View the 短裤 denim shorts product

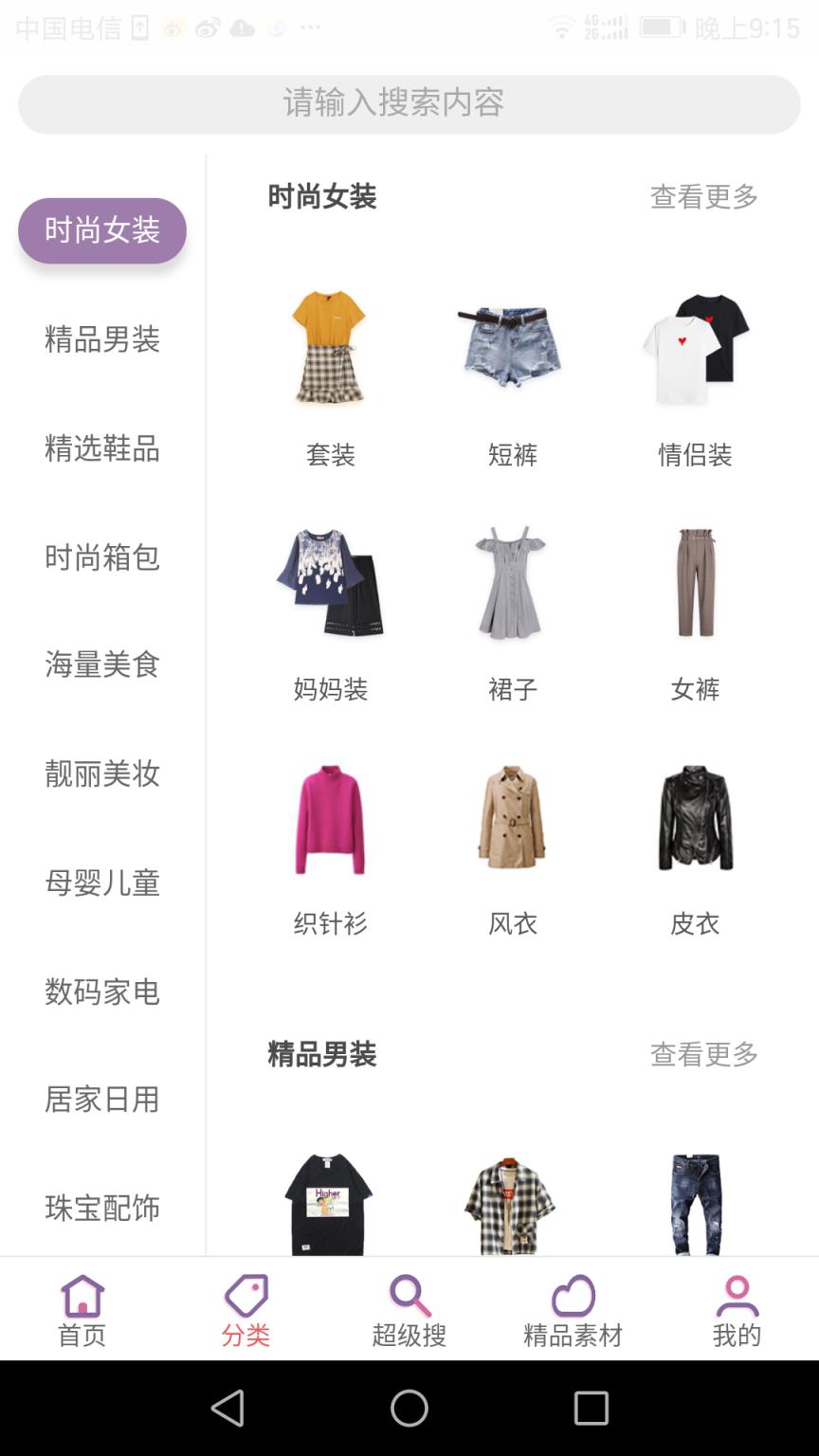[512, 349]
